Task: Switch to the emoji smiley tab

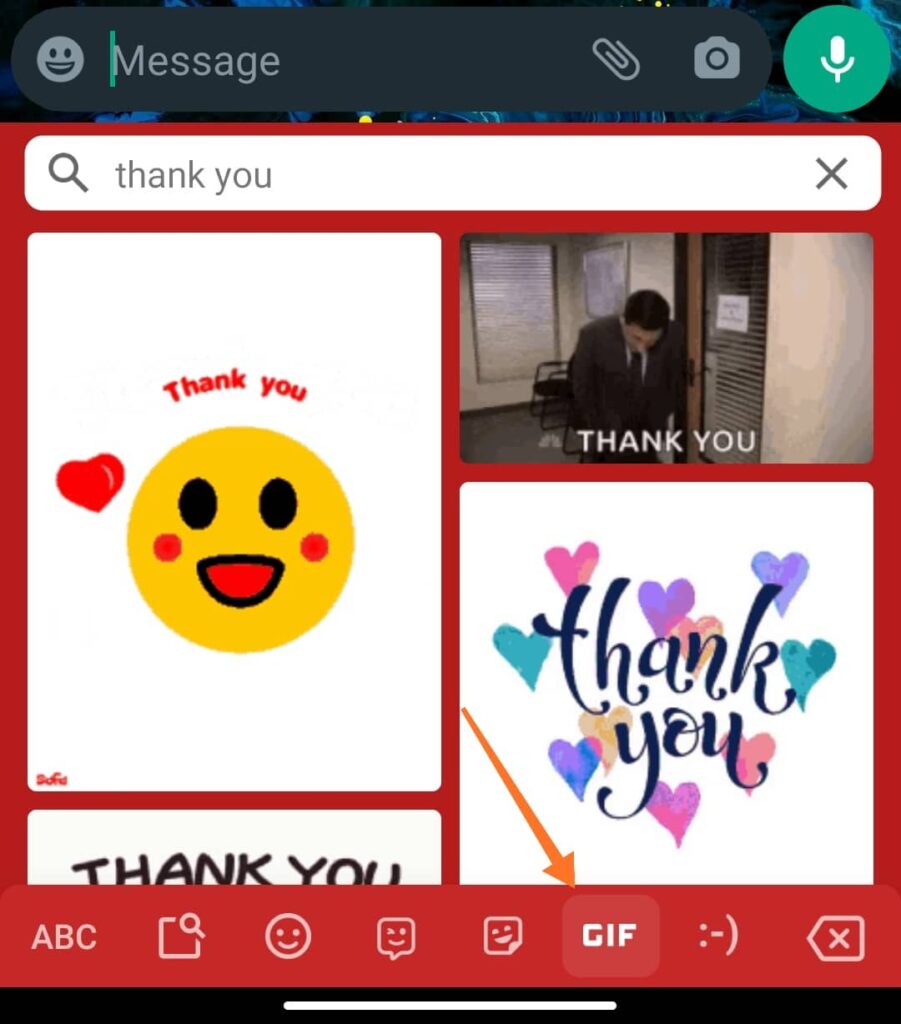Action: coord(288,937)
